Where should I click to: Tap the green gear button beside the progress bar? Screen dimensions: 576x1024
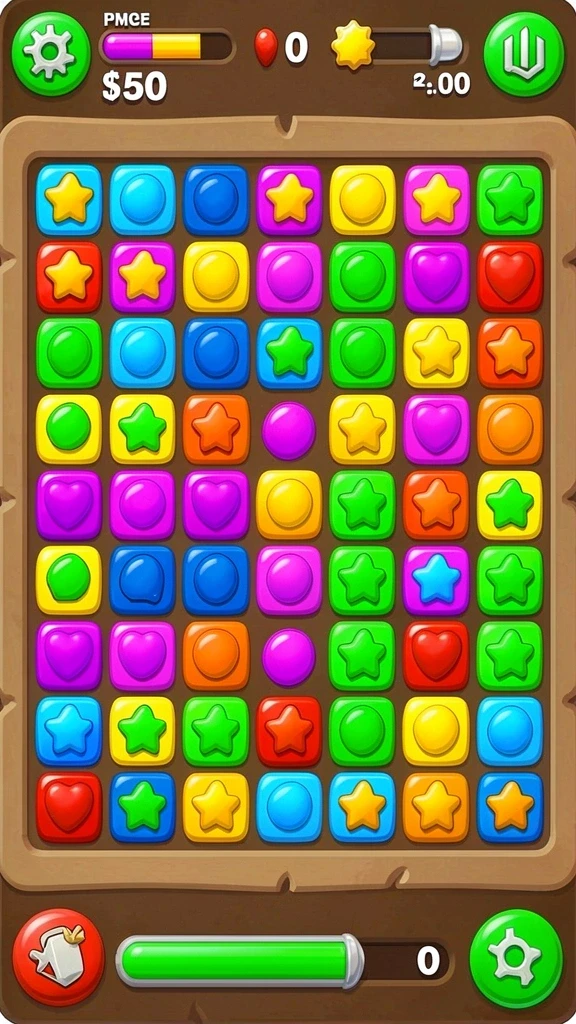516,957
